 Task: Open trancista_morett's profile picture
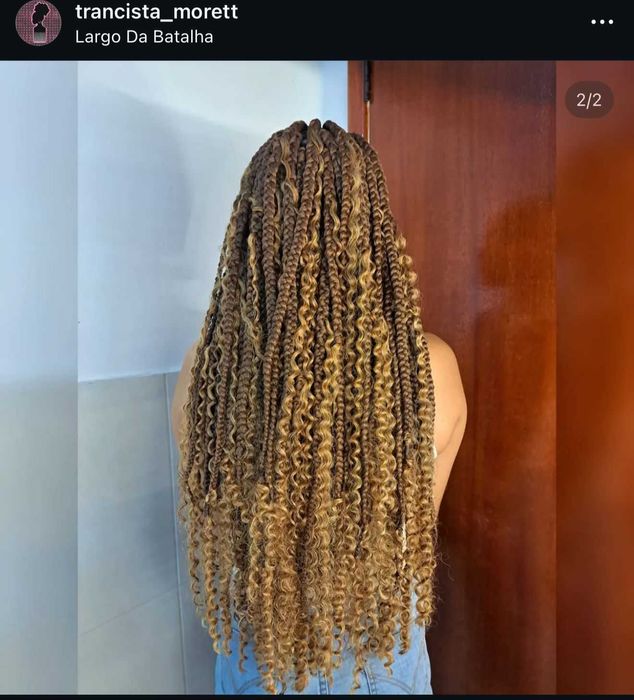pos(38,23)
